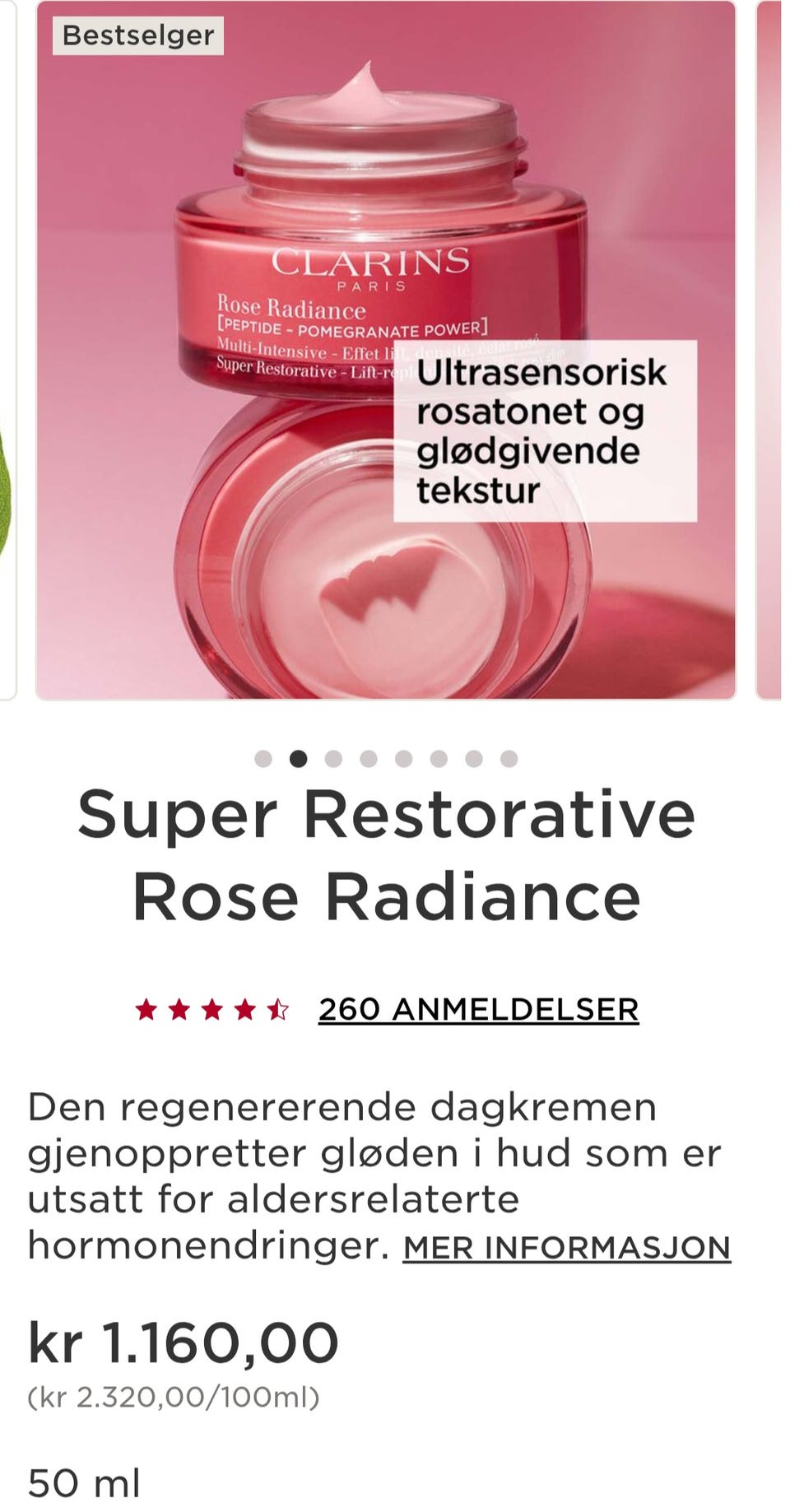The width and height of the screenshot is (790, 1512).
Task: Open the 260 Anmeldelser reviews link
Action: 478,1009
